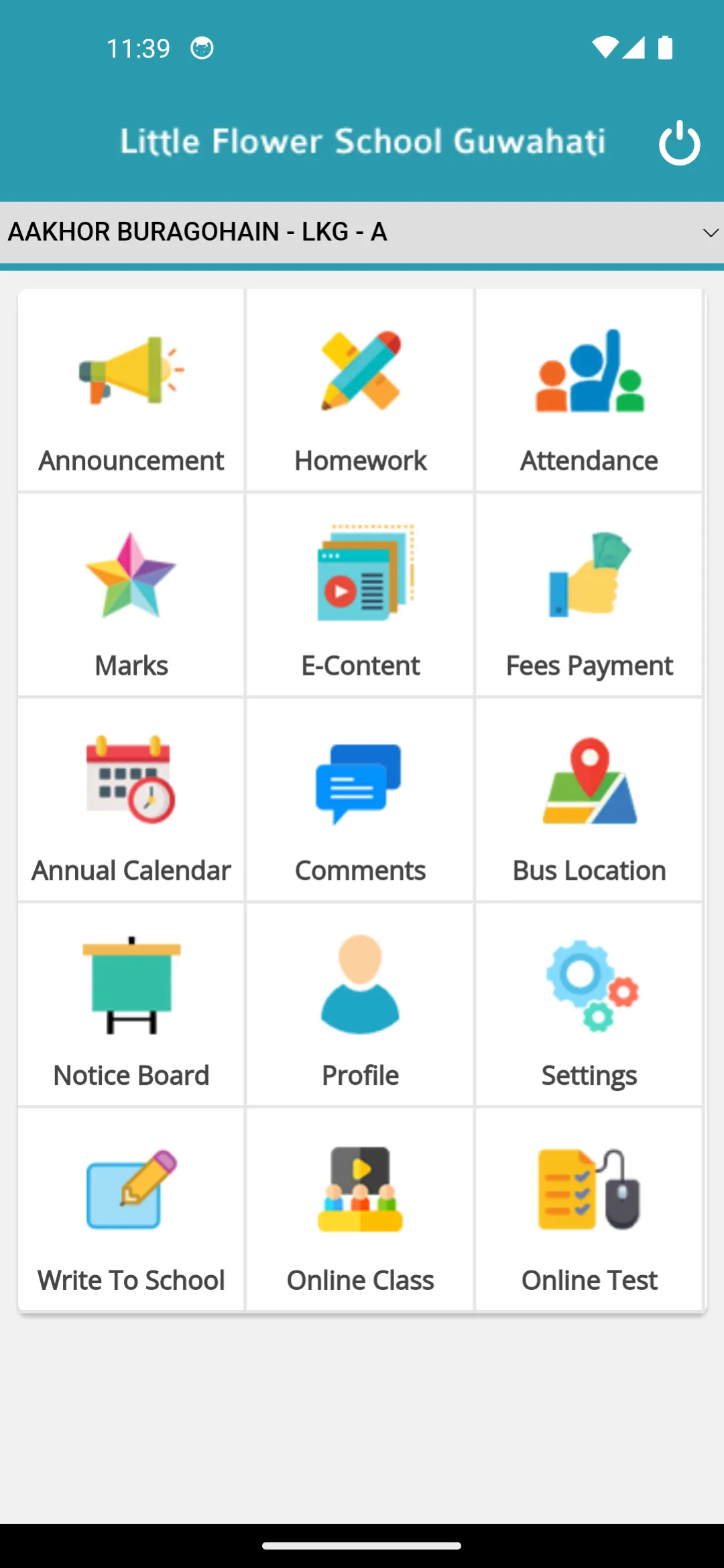724x1568 pixels.
Task: Track Bus Location
Action: click(589, 800)
